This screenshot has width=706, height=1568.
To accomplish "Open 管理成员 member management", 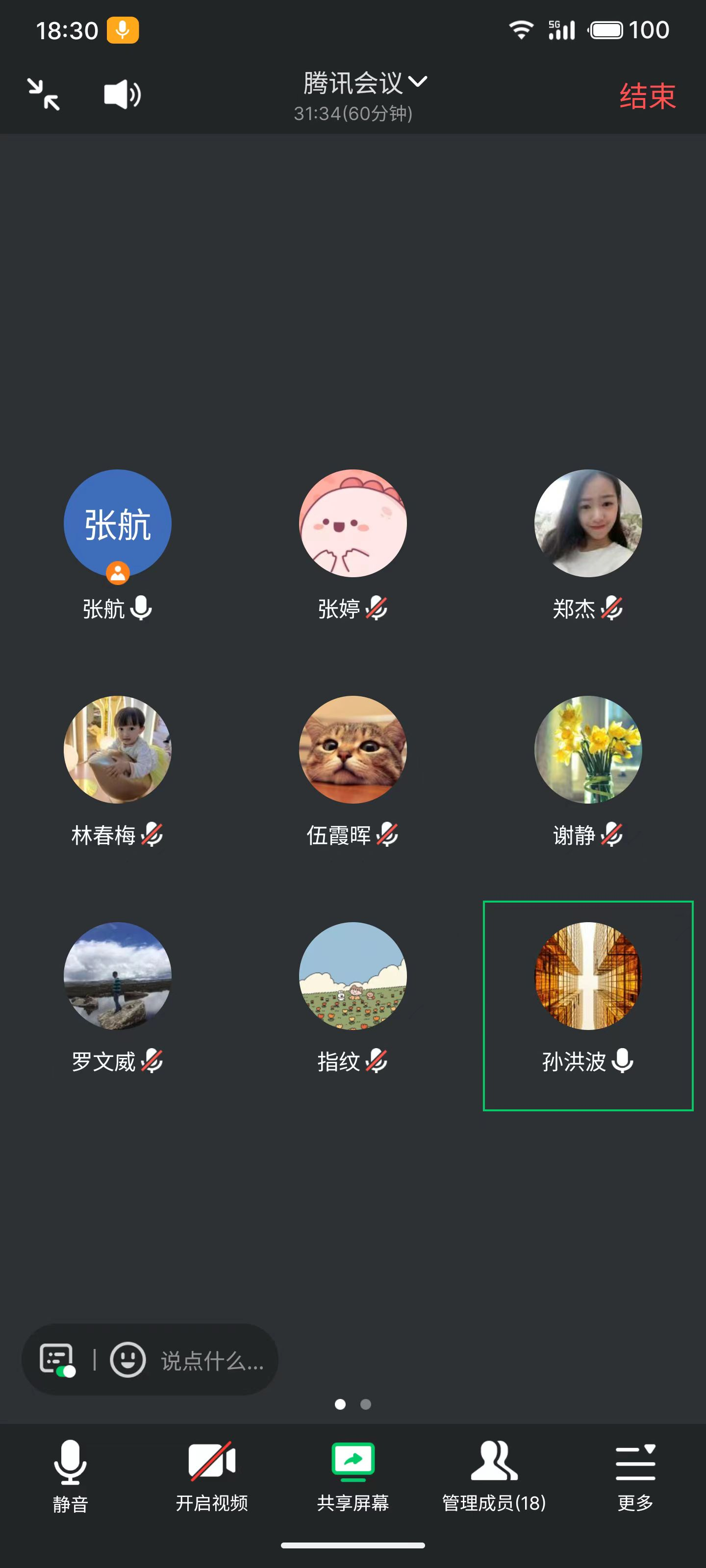I will pos(493,1476).
